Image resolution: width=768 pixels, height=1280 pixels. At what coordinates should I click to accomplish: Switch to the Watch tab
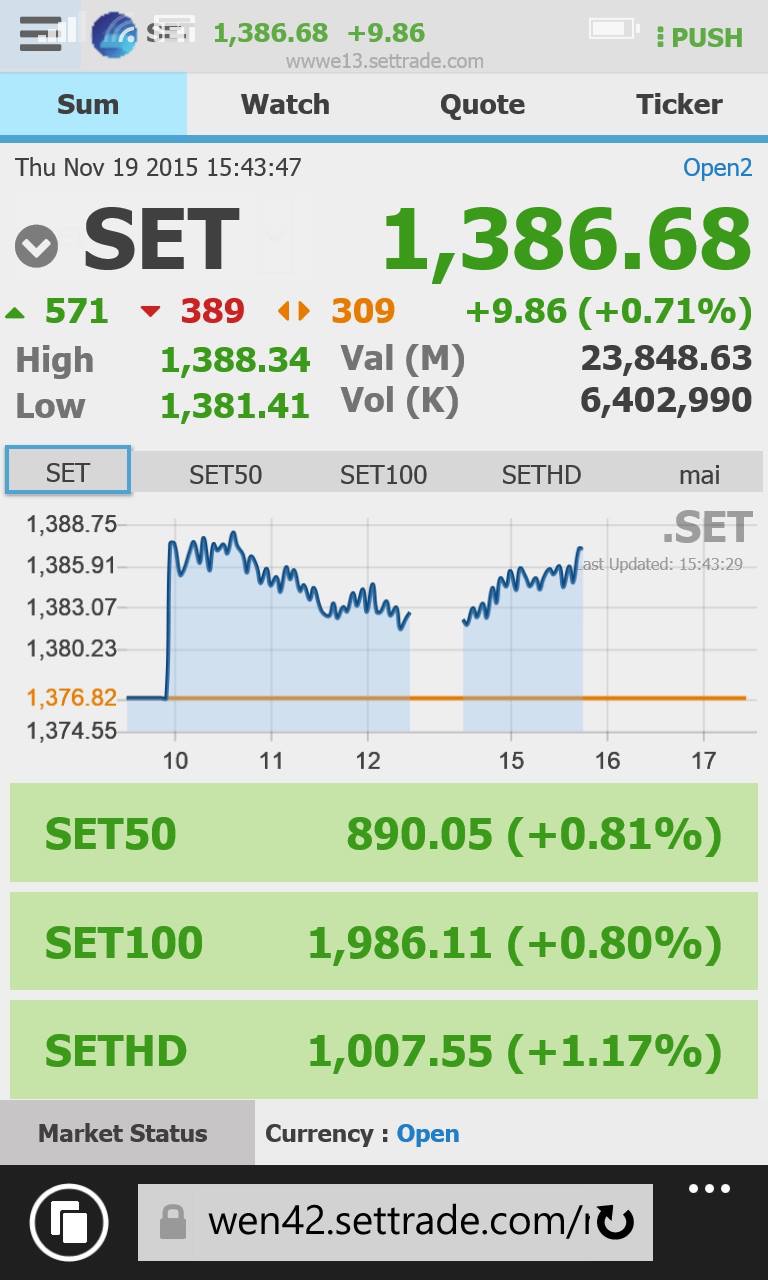pos(285,104)
